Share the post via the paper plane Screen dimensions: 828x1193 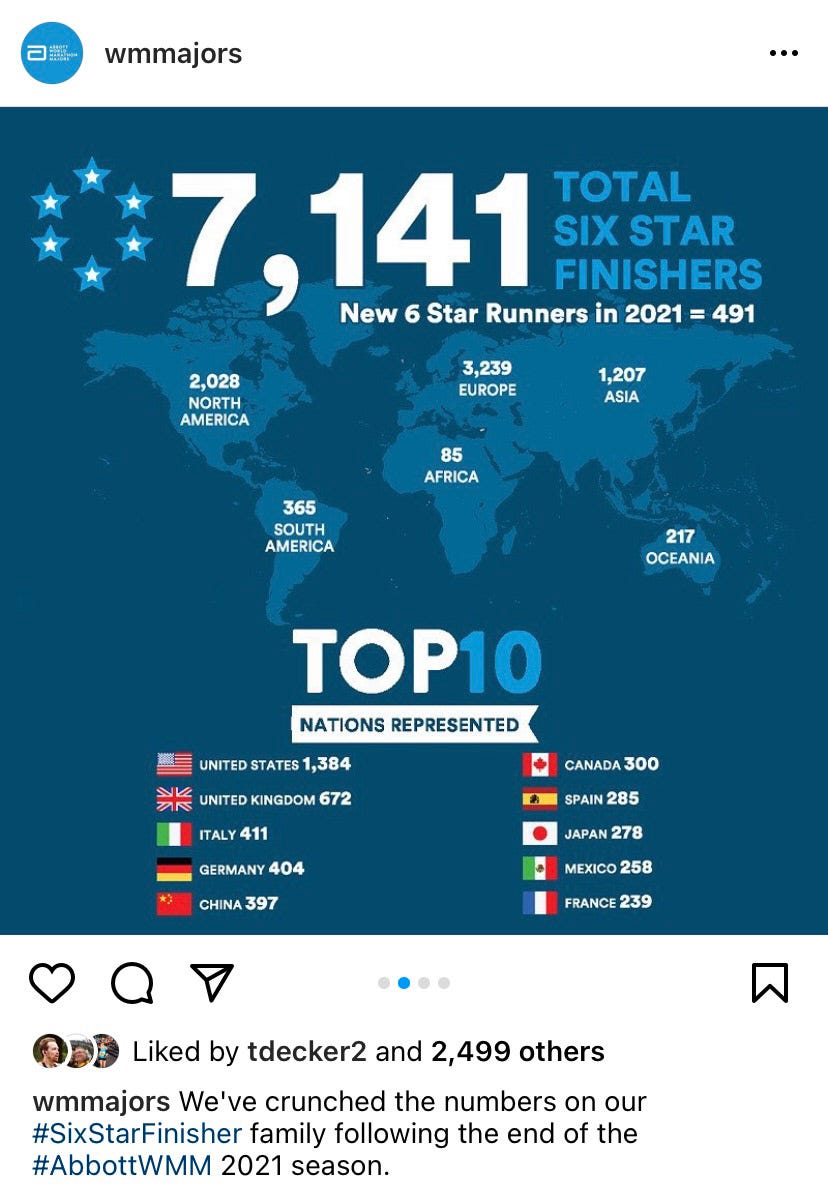[211, 983]
